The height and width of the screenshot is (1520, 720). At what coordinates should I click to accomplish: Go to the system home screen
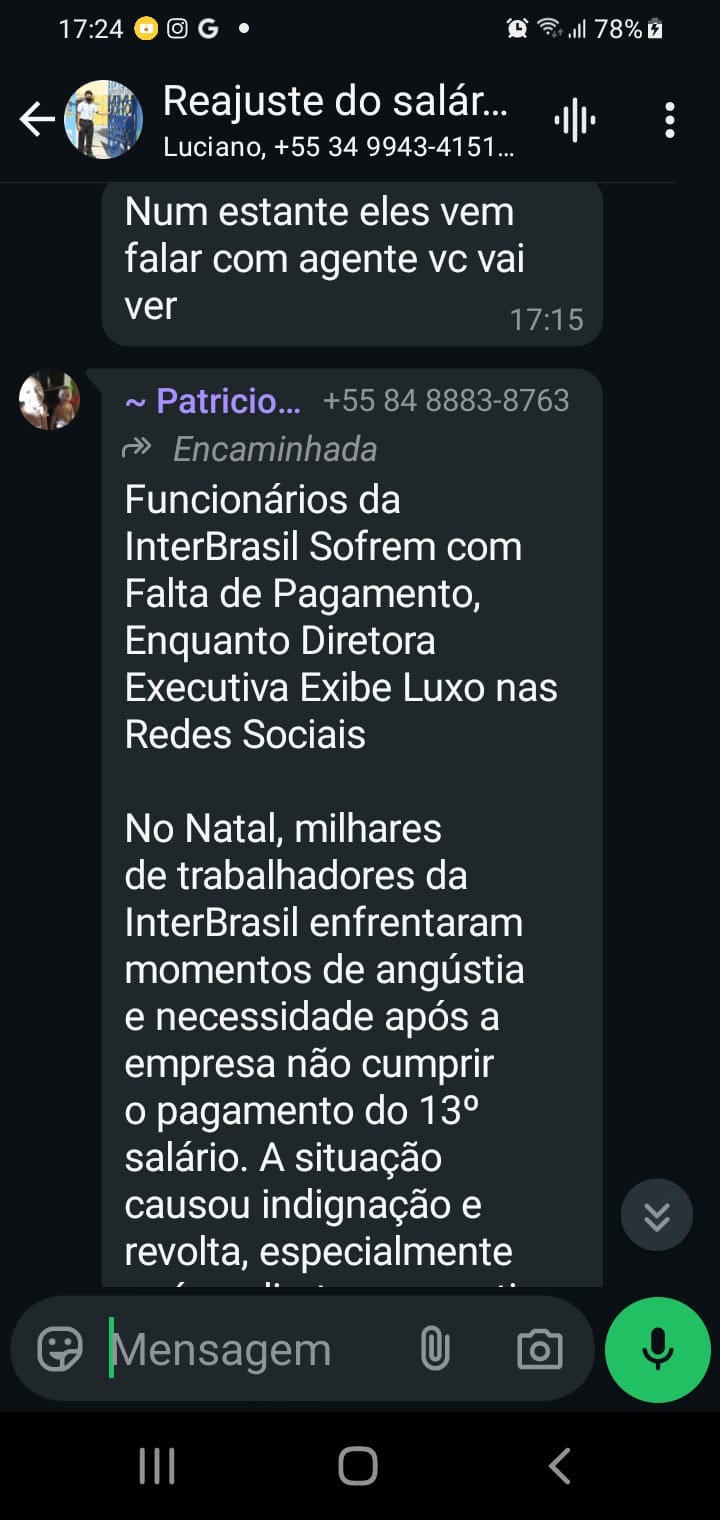point(358,1466)
